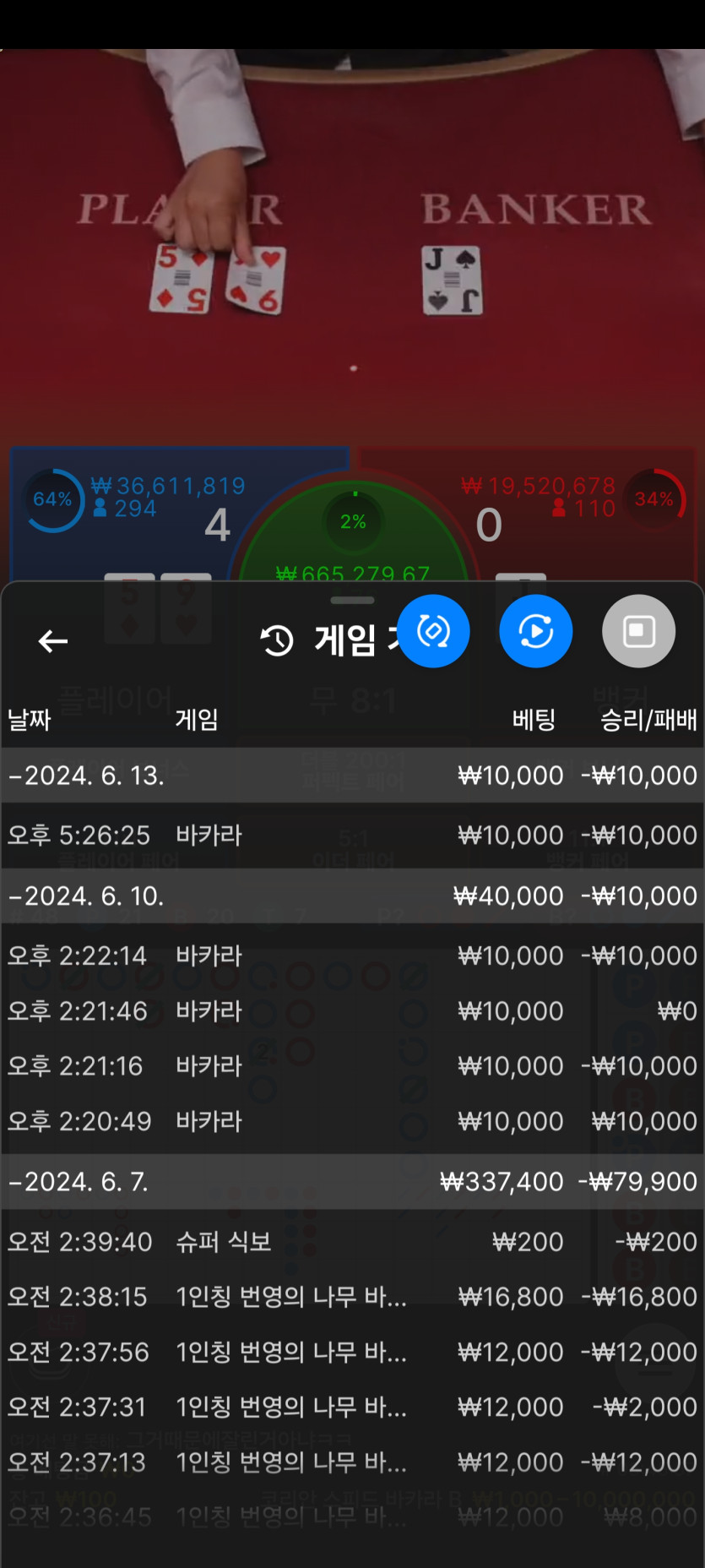The image size is (705, 1568).
Task: Open the 오전 2:39:40 슈퍼 식보 record
Action: coord(352,1242)
